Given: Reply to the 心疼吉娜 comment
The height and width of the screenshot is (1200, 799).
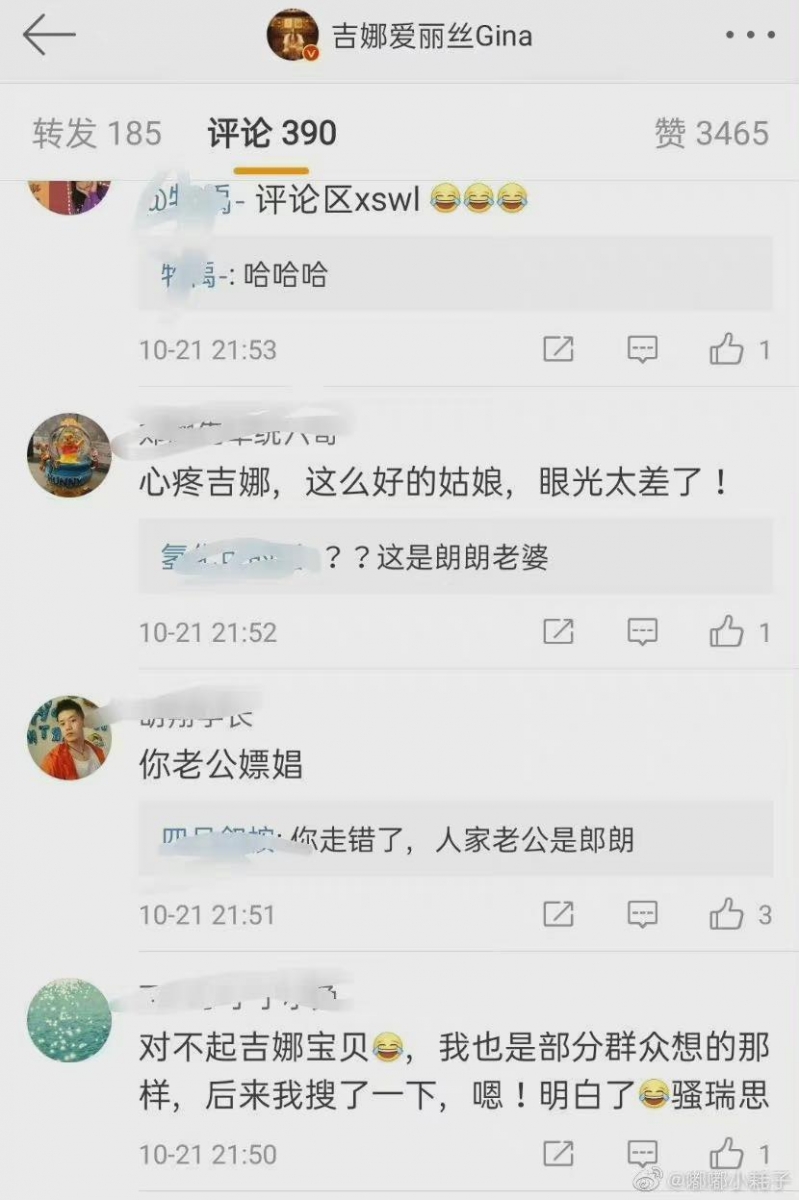Looking at the screenshot, I should (x=642, y=632).
